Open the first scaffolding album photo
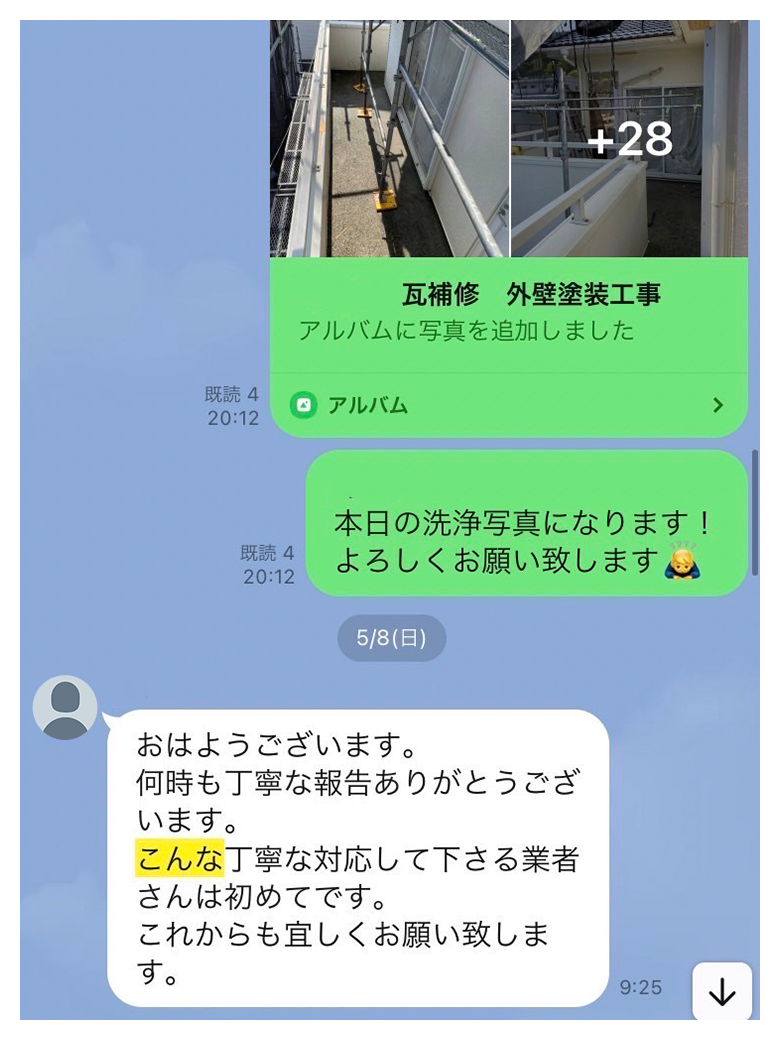780x1040 pixels. [390, 138]
